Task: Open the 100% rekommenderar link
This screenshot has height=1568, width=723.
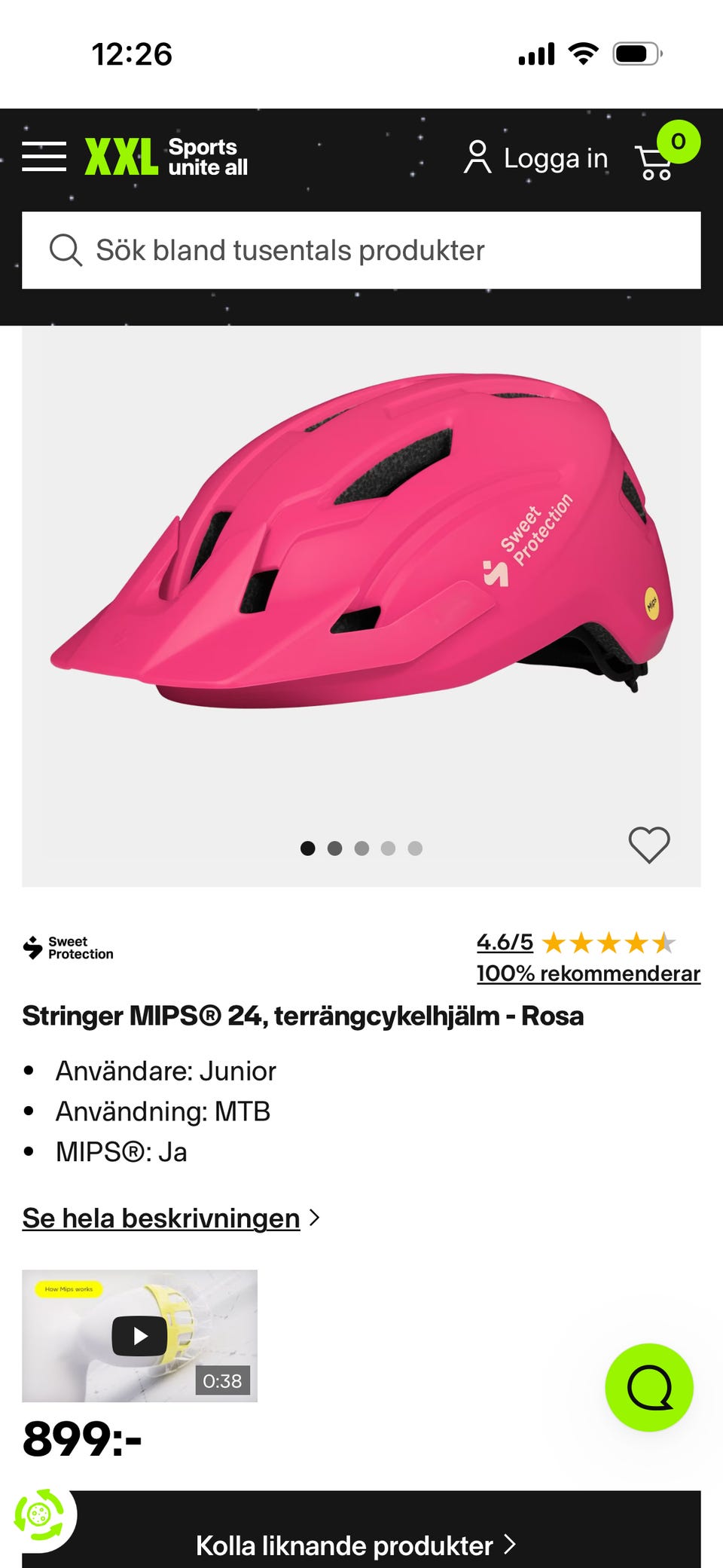Action: coord(588,974)
